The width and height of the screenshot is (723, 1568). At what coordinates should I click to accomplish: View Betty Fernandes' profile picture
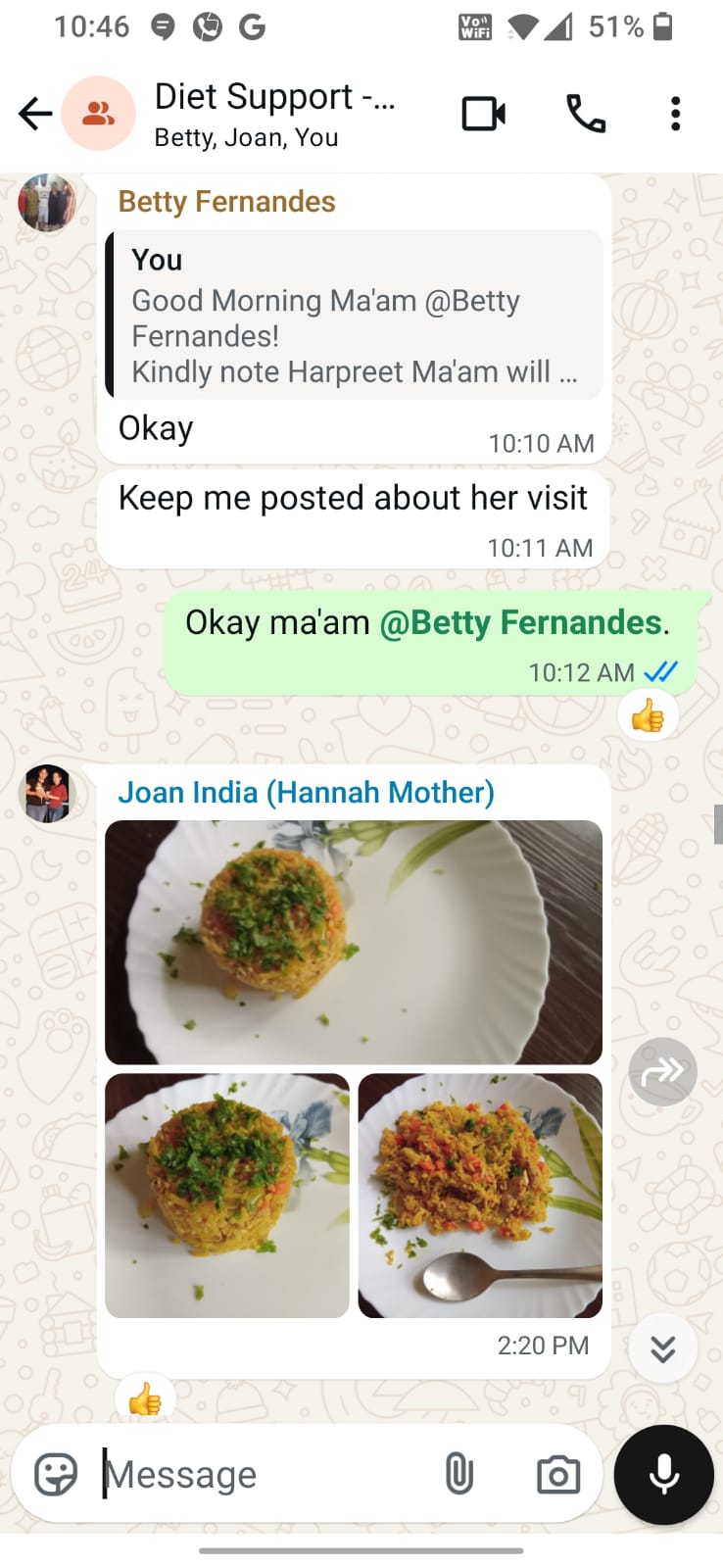(47, 203)
